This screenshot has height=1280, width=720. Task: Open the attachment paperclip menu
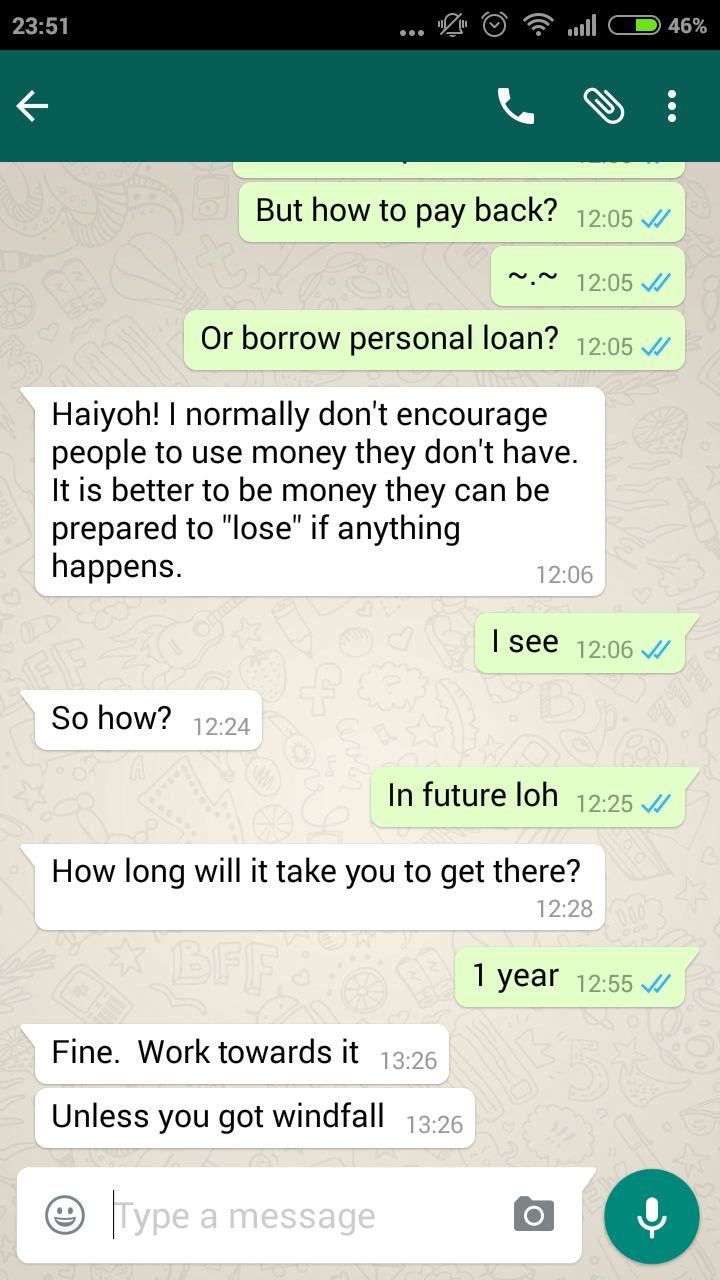pyautogui.click(x=603, y=106)
